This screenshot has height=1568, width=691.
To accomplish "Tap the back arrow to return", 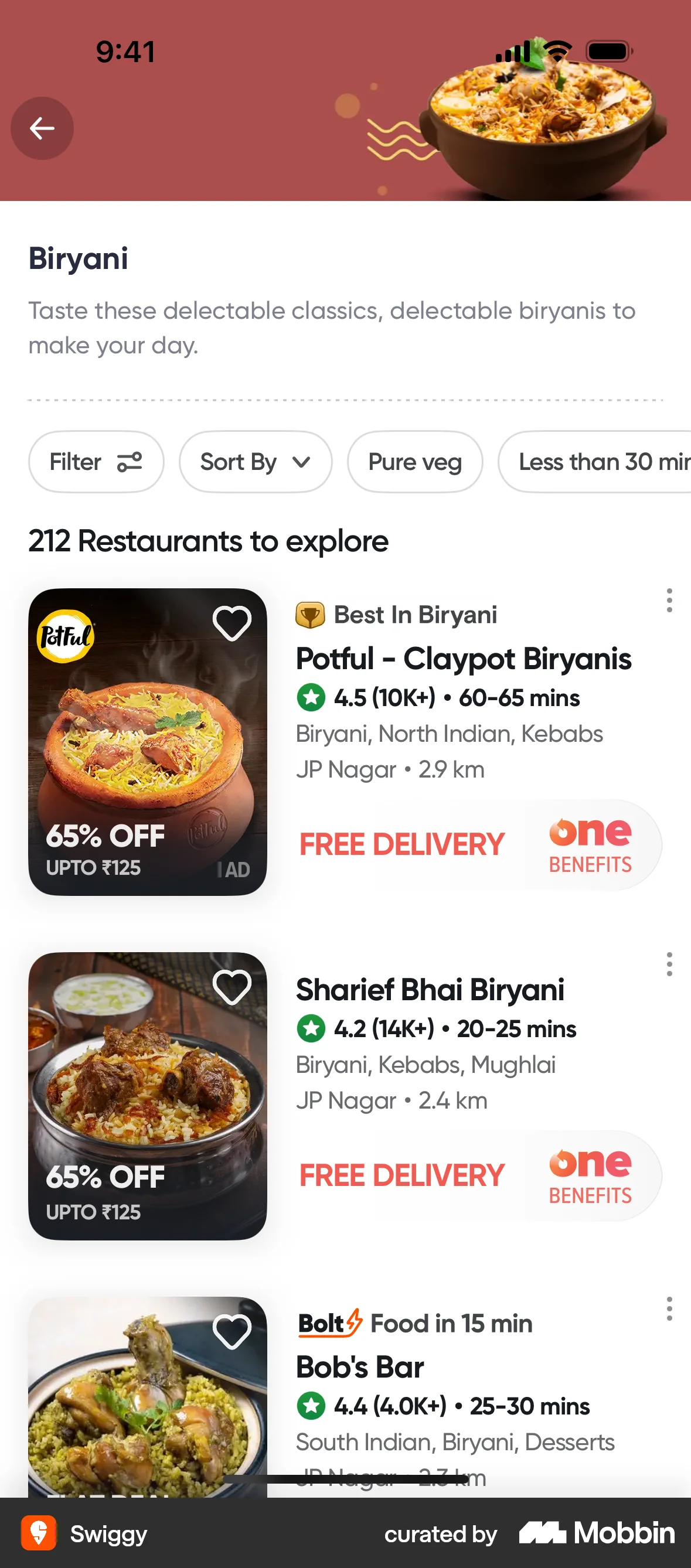I will [x=42, y=128].
